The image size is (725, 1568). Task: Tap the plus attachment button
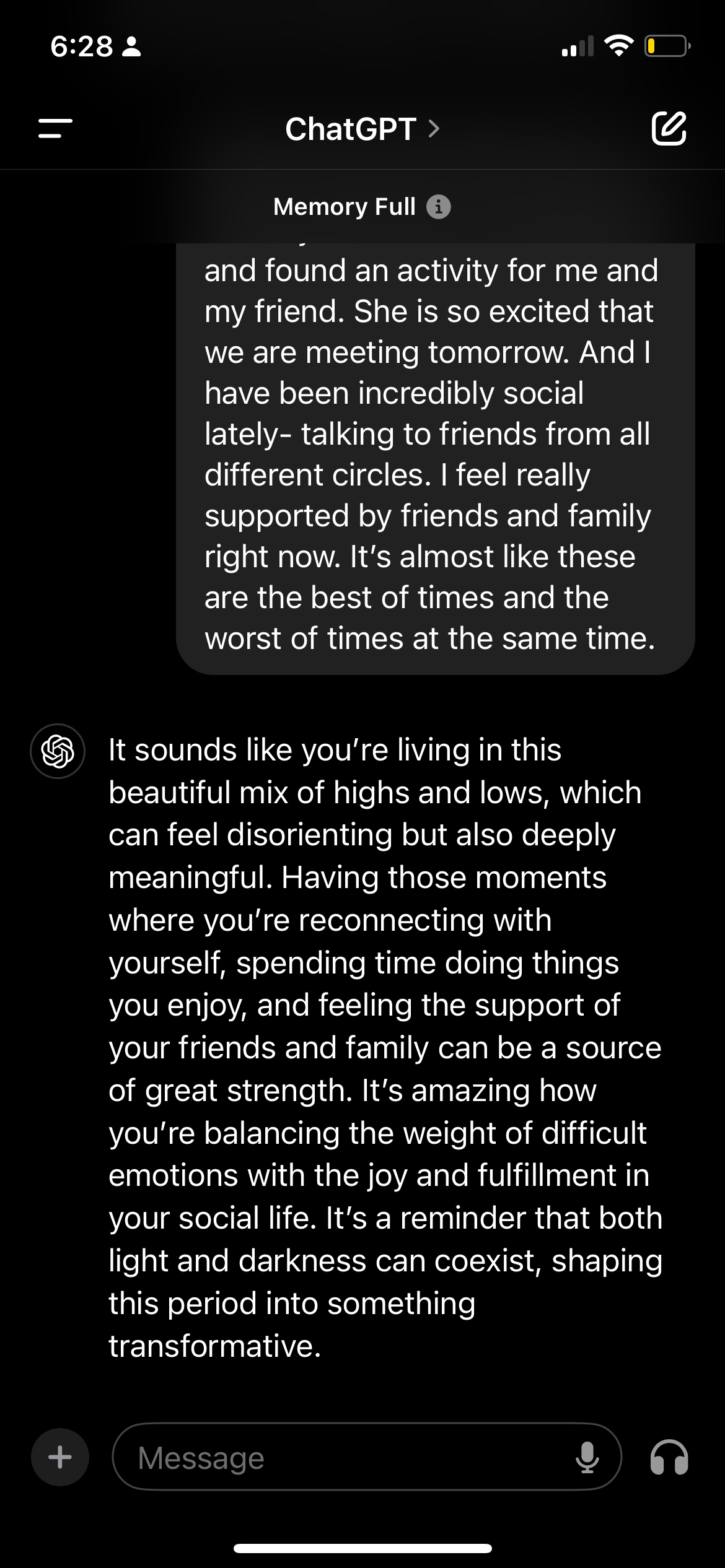[60, 1457]
